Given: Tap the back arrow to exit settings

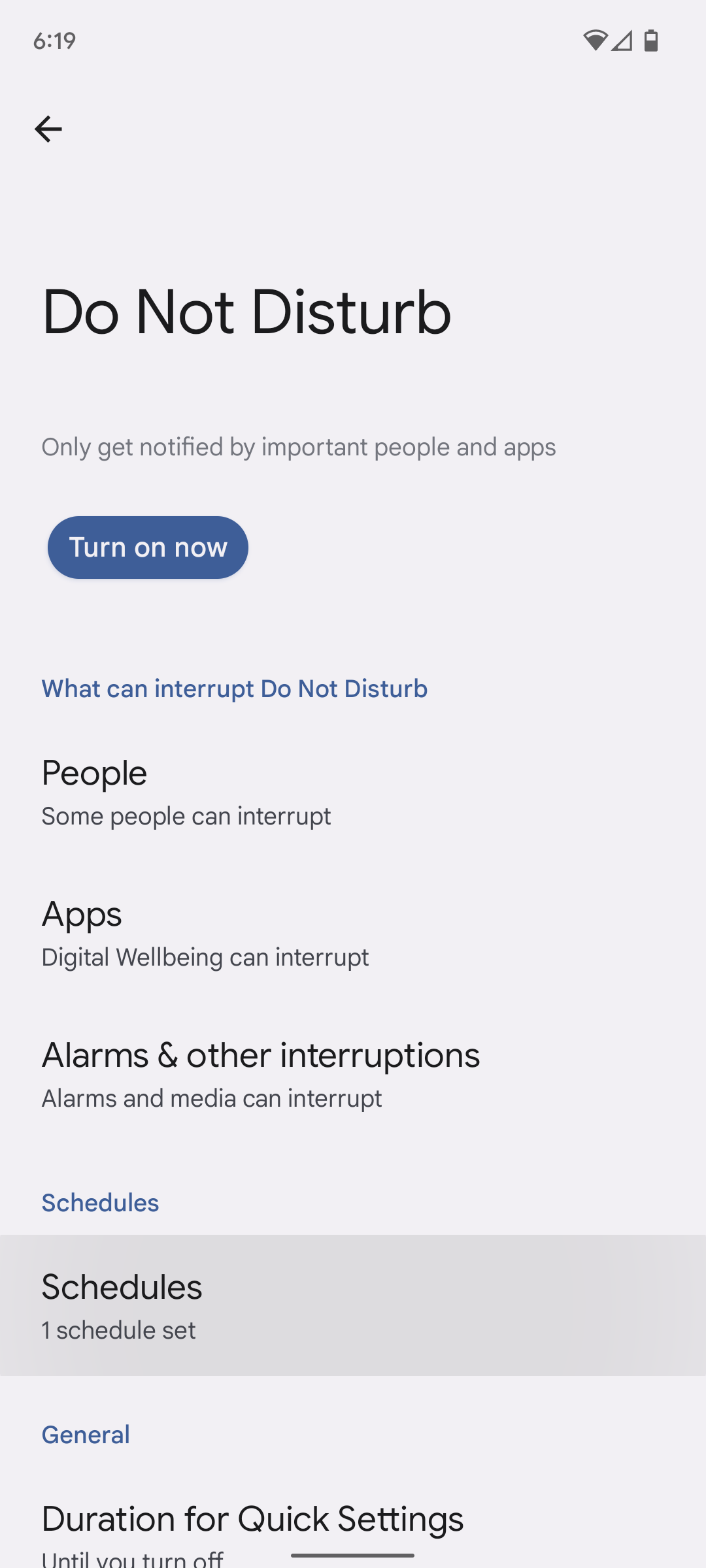Looking at the screenshot, I should click(49, 129).
